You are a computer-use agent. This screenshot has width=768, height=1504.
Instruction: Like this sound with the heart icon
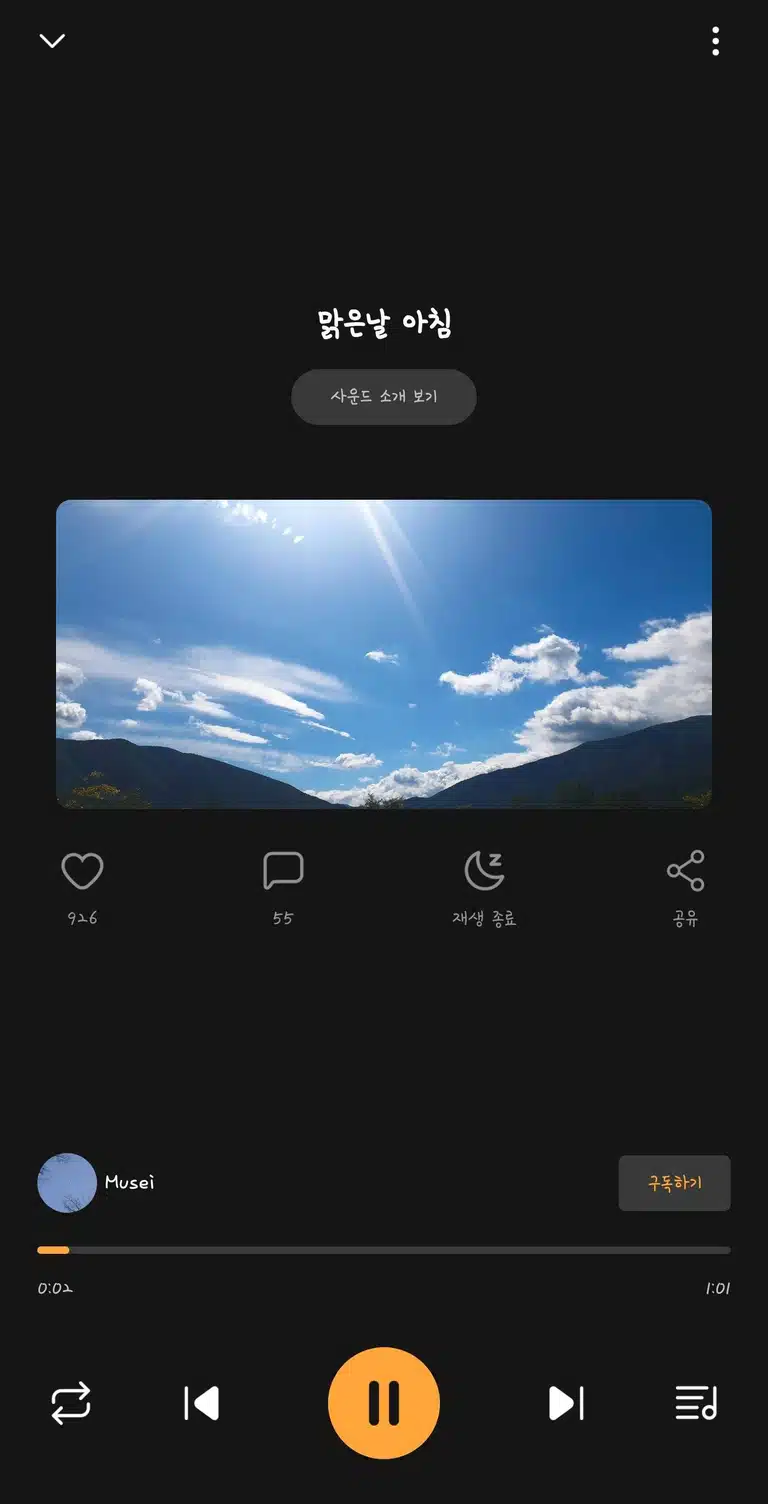(x=82, y=871)
